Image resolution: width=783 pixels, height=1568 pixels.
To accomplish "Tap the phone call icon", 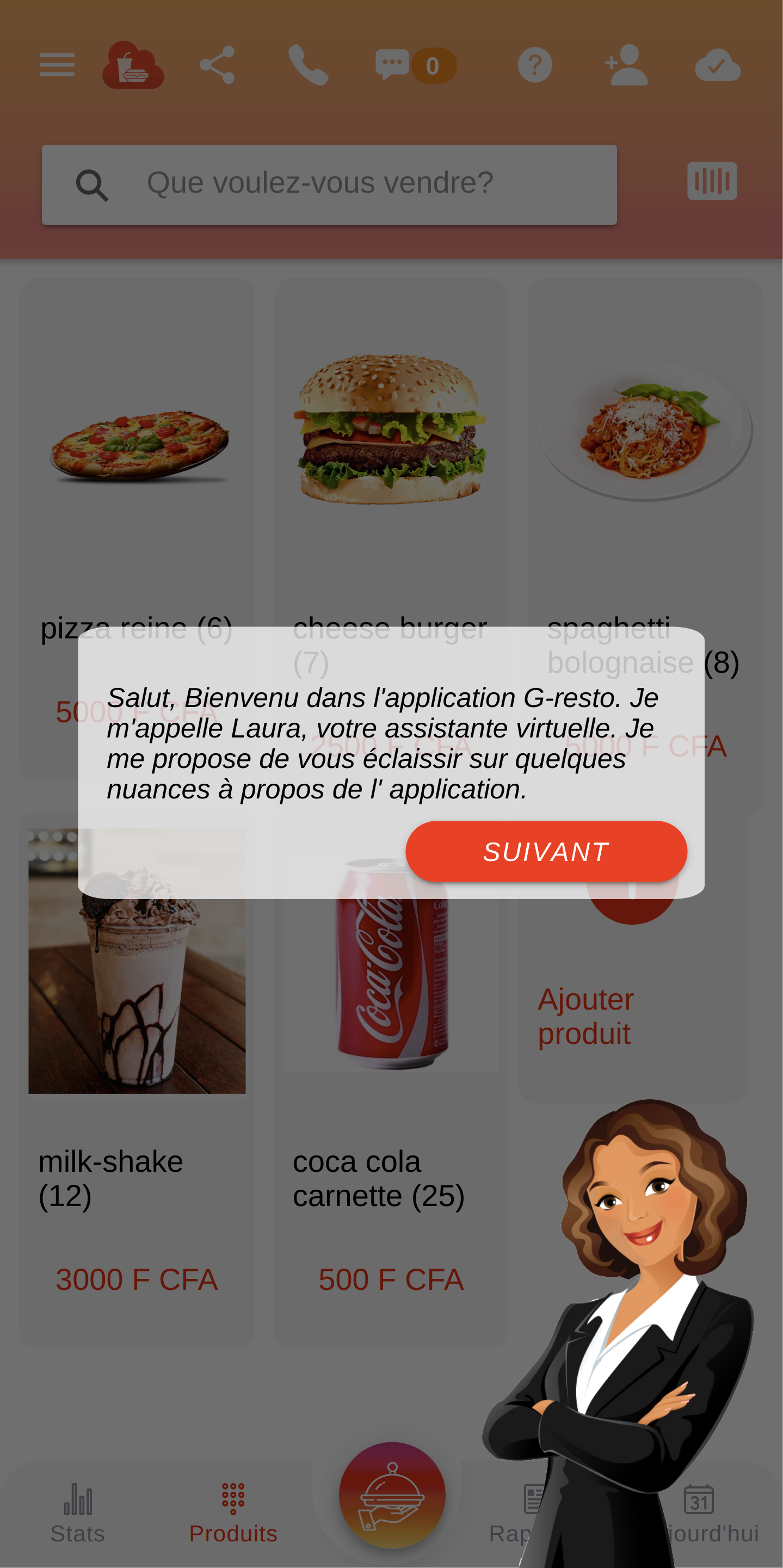I will (x=309, y=65).
